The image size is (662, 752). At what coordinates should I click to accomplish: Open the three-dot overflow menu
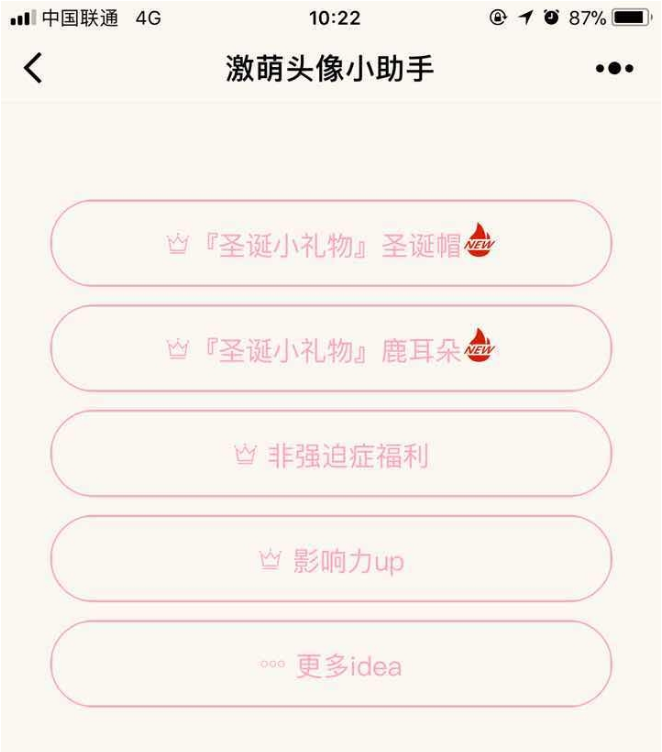(x=614, y=68)
